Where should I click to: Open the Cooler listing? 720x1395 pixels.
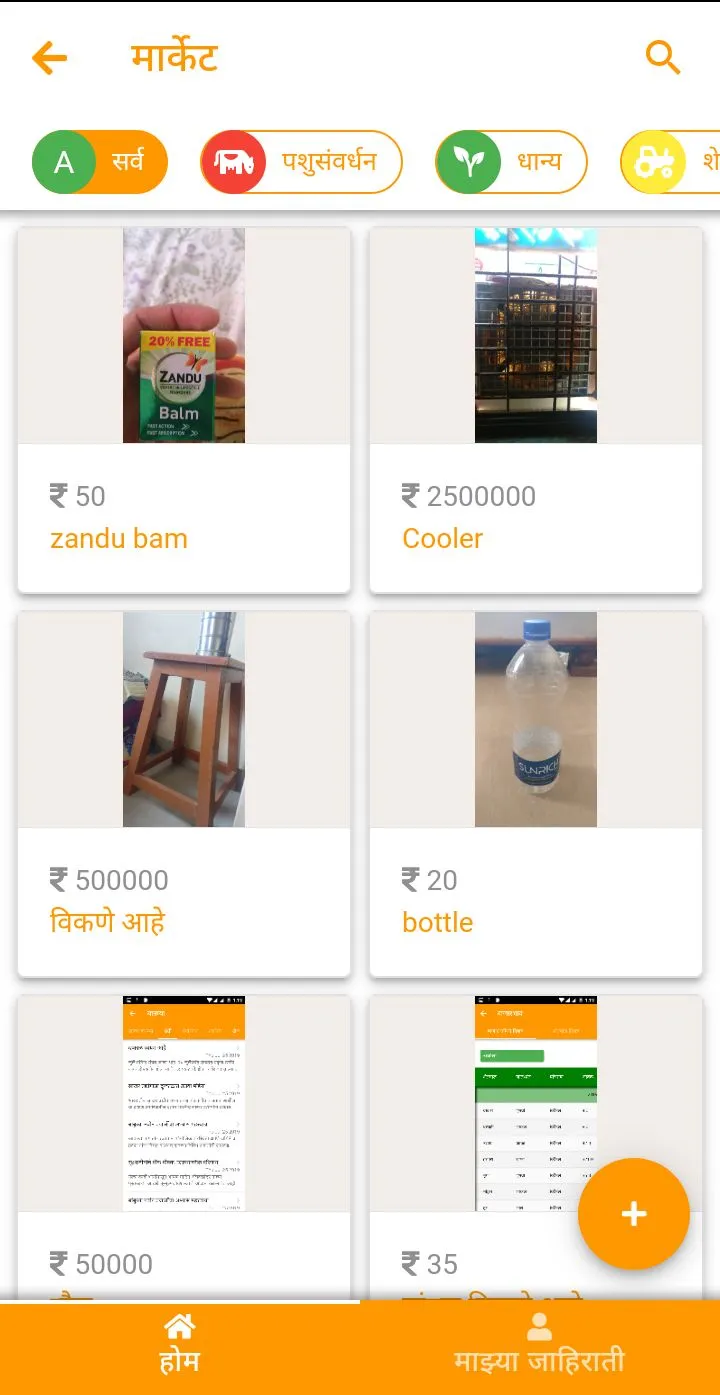click(536, 410)
